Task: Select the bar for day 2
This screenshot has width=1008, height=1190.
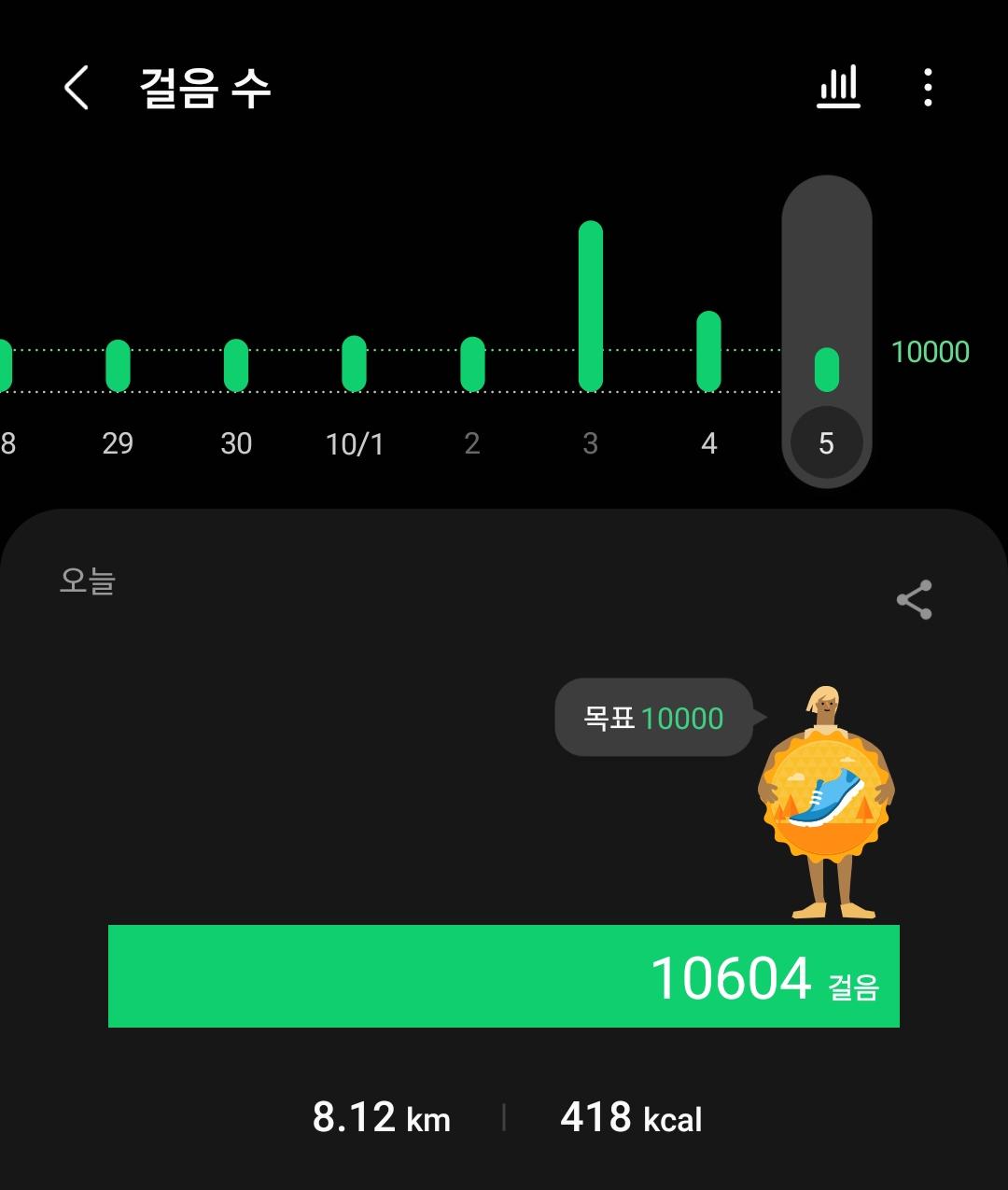Action: [472, 364]
